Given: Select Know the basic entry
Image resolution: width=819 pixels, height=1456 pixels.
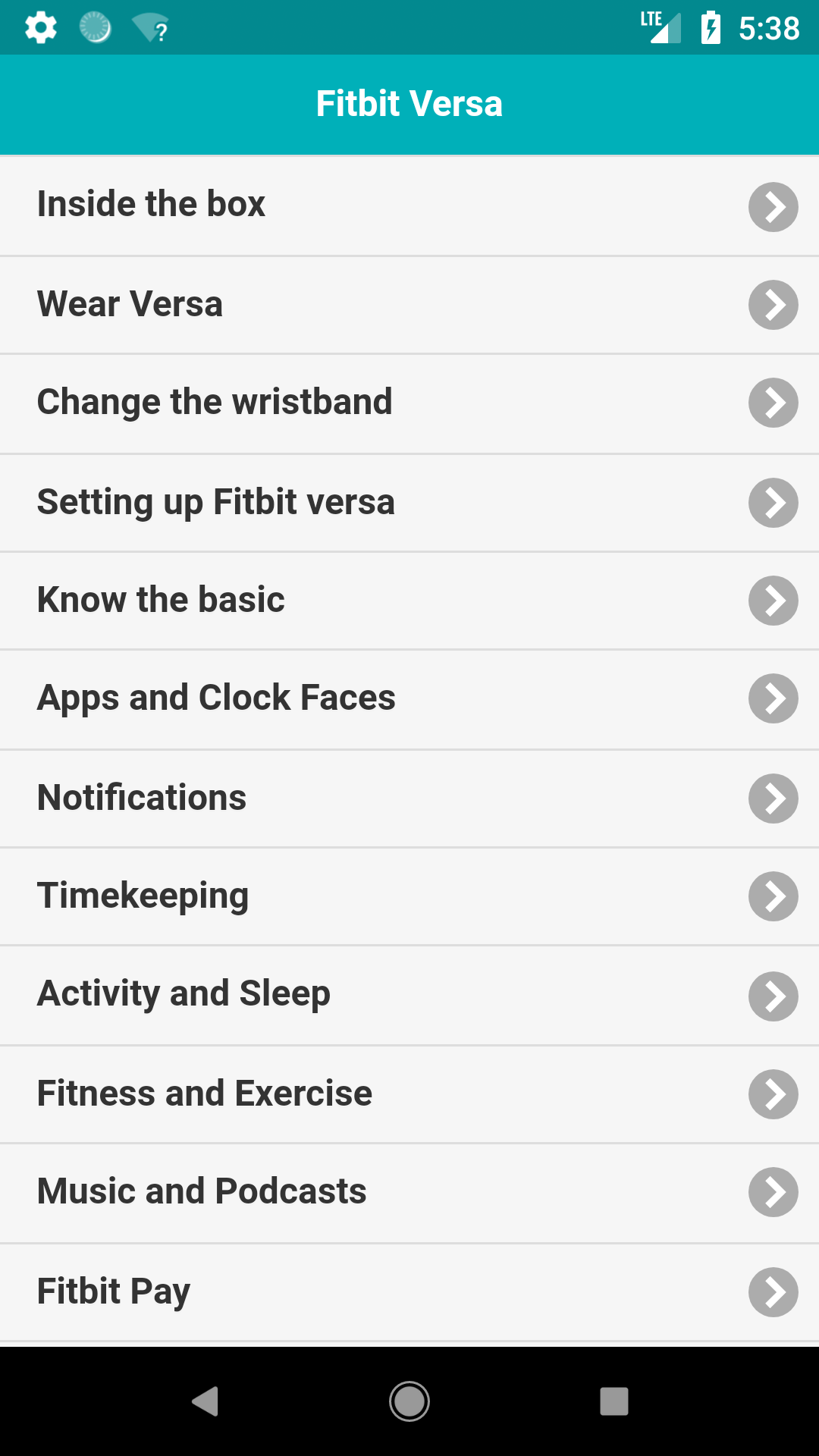Looking at the screenshot, I should (409, 601).
